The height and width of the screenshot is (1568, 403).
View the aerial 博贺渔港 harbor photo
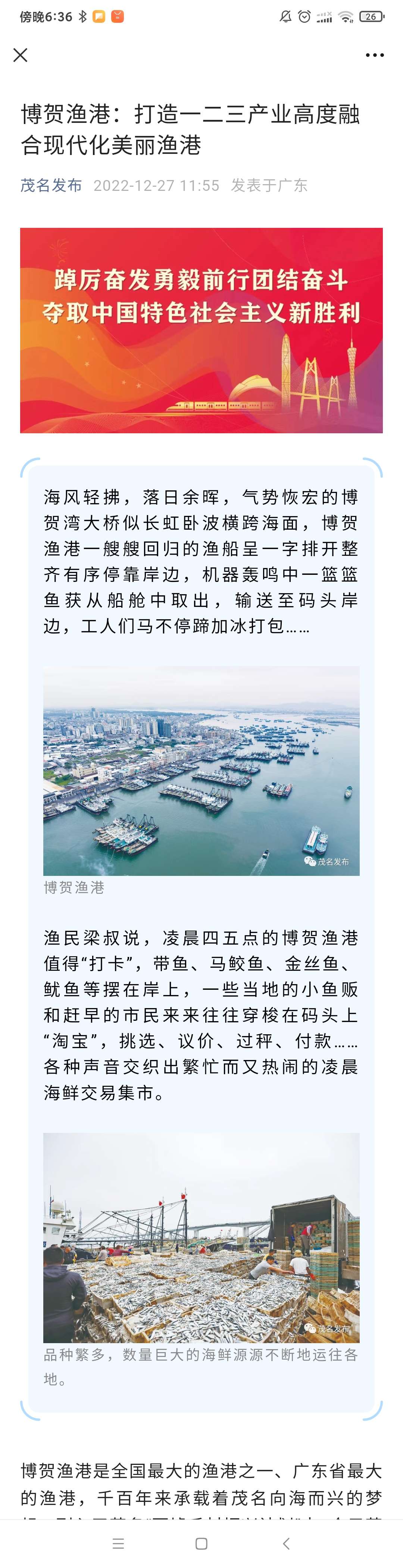coord(201,771)
